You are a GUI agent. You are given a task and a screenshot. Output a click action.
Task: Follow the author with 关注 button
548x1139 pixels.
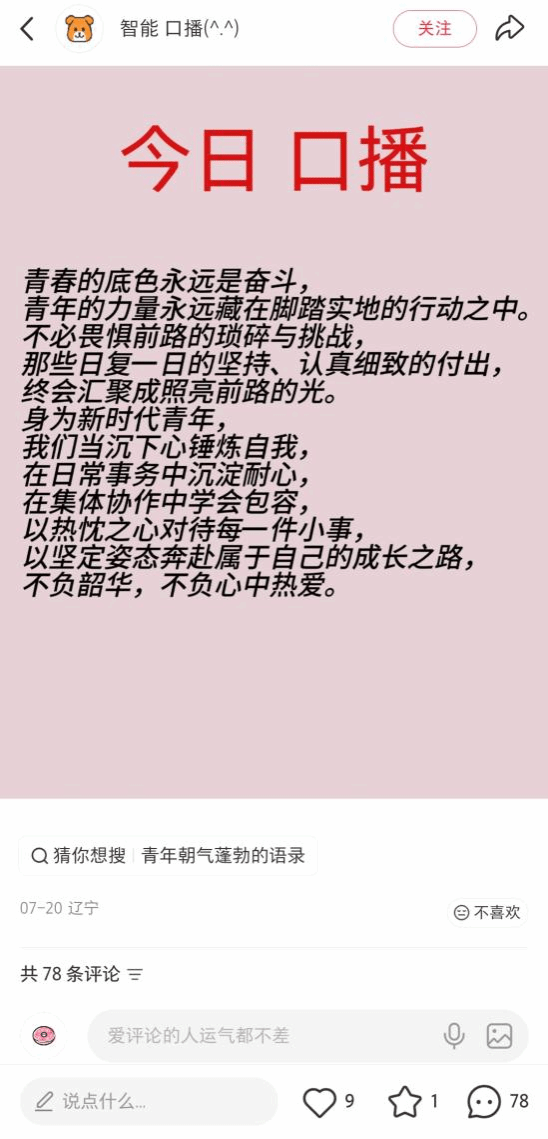[435, 29]
